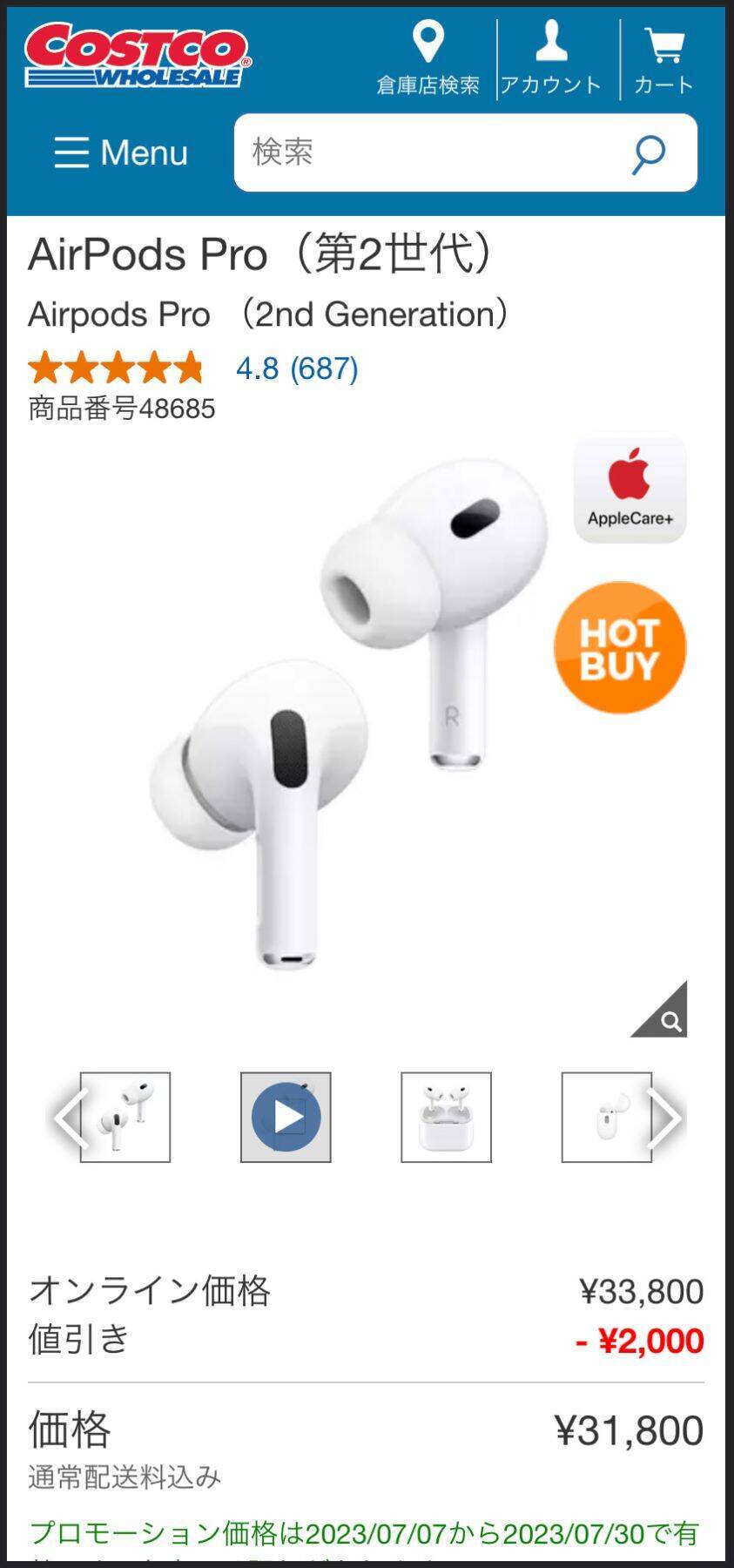Play the product video thumbnail
This screenshot has height=1568, width=734.
point(286,1118)
